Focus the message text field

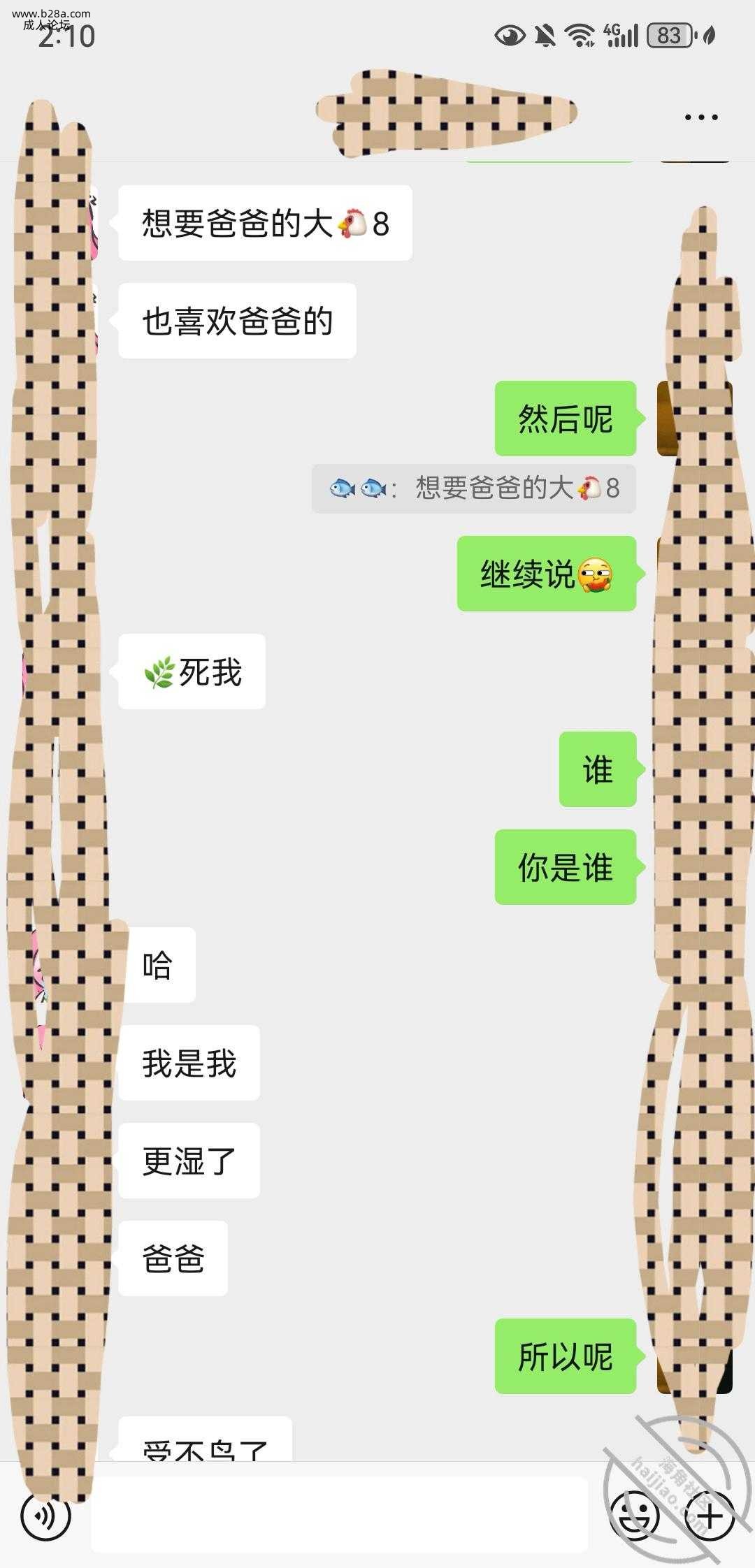(x=339, y=1515)
